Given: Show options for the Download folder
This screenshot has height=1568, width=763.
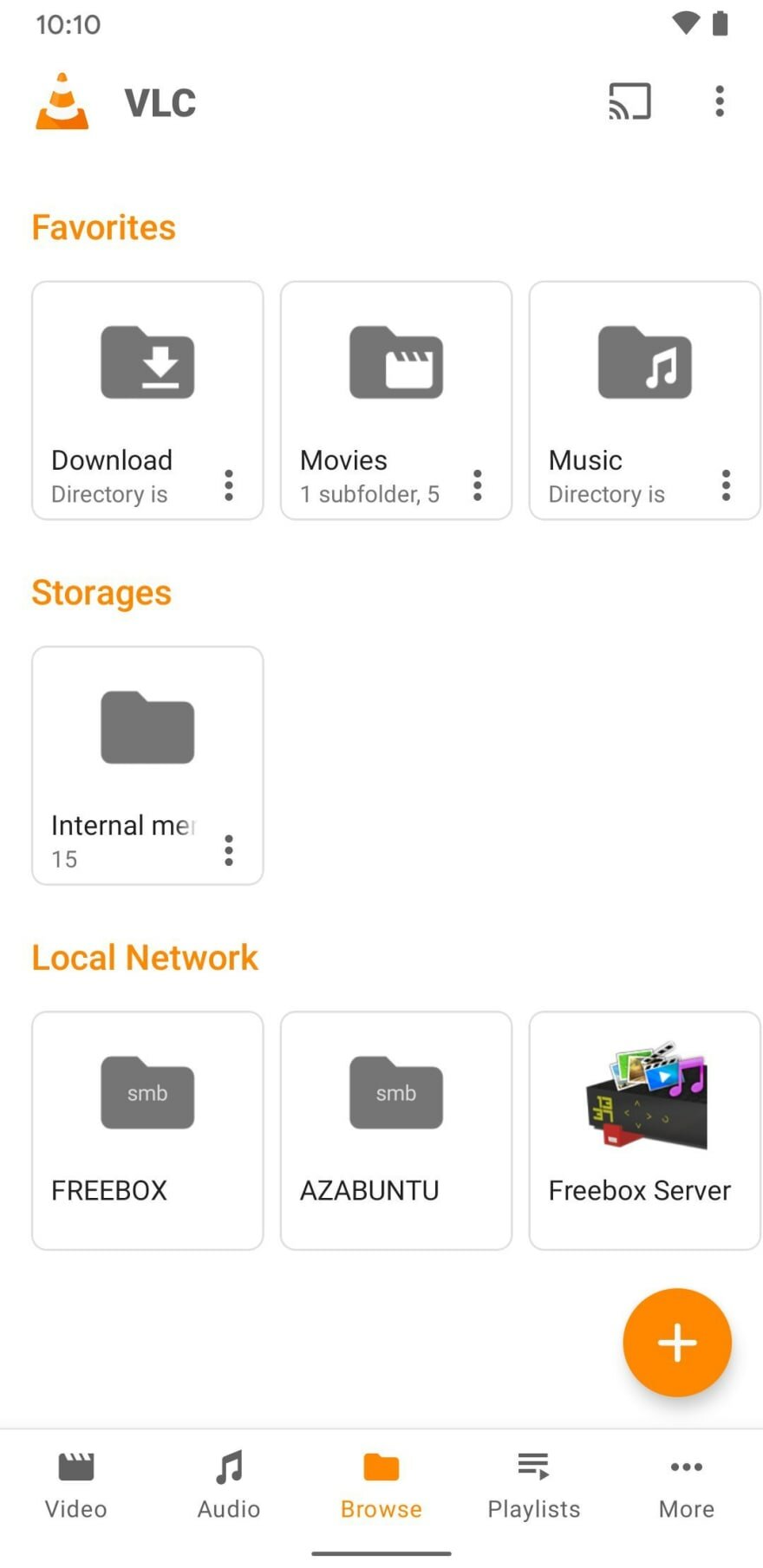Looking at the screenshot, I should tap(229, 485).
